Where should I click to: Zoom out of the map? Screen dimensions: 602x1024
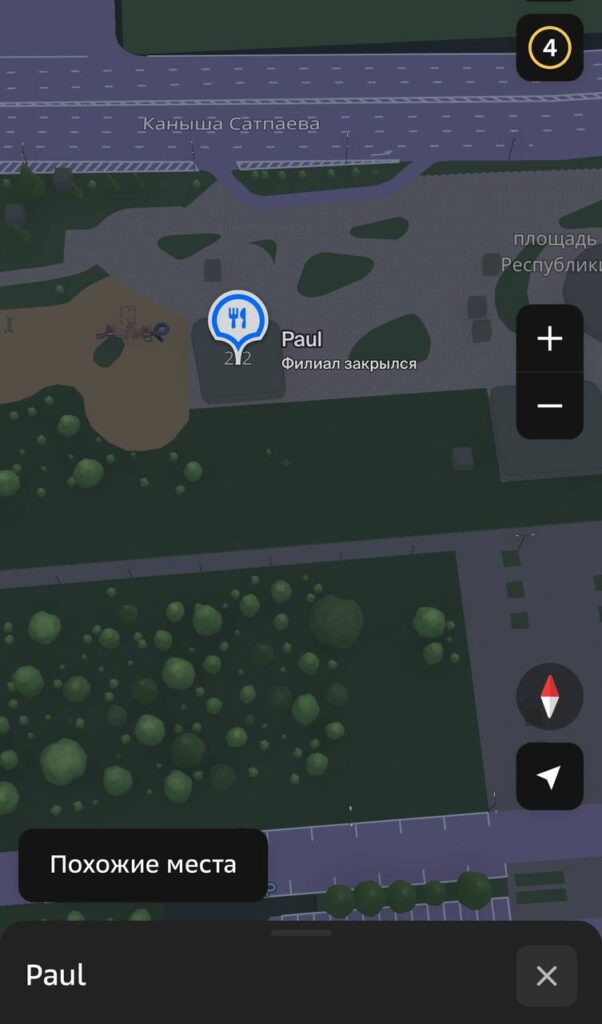pos(549,406)
